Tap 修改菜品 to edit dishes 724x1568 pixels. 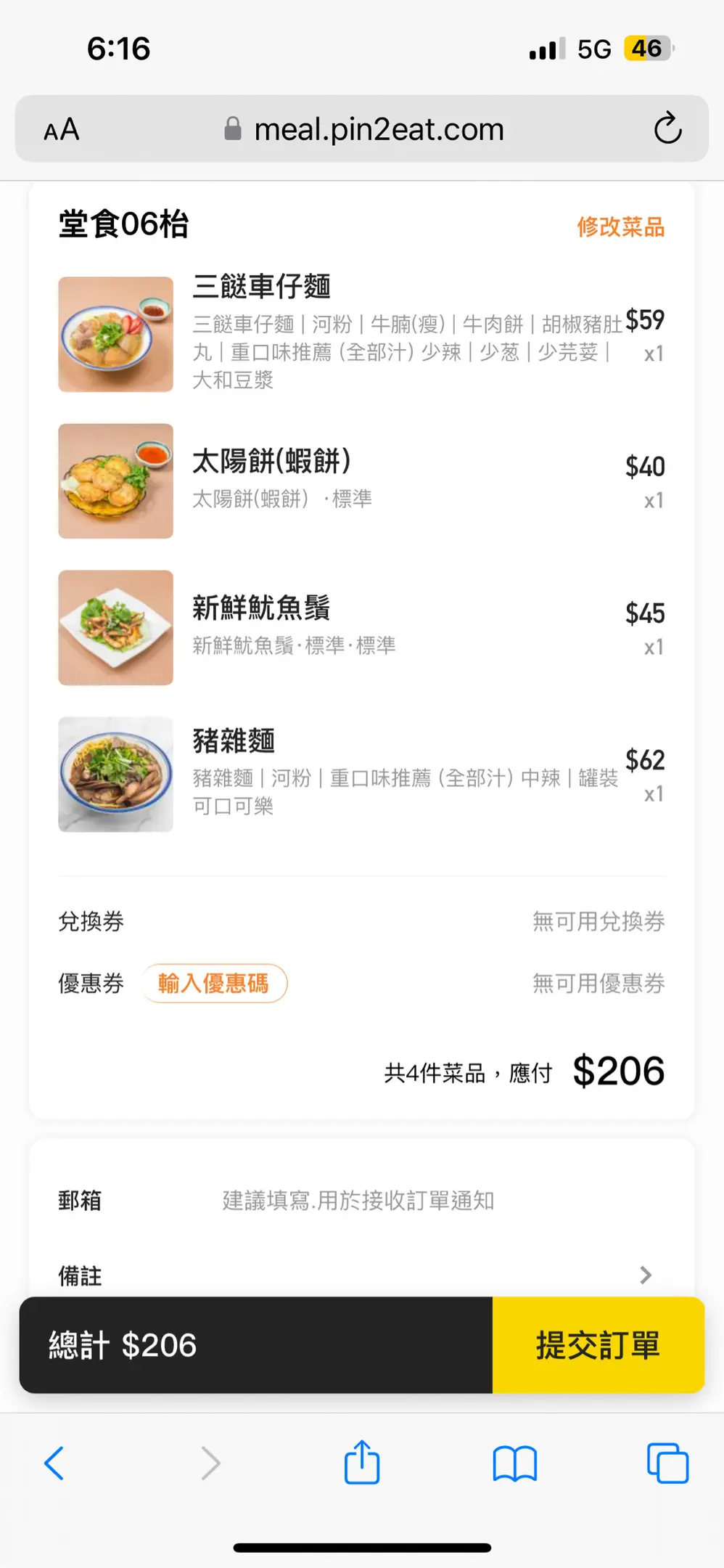click(x=620, y=226)
